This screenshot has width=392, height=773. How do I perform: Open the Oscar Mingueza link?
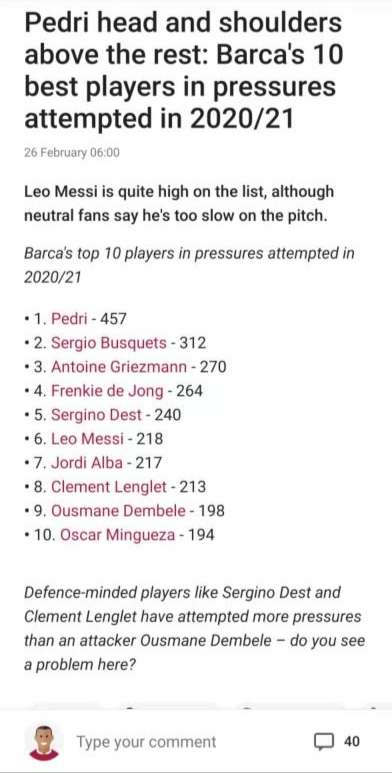(117, 535)
